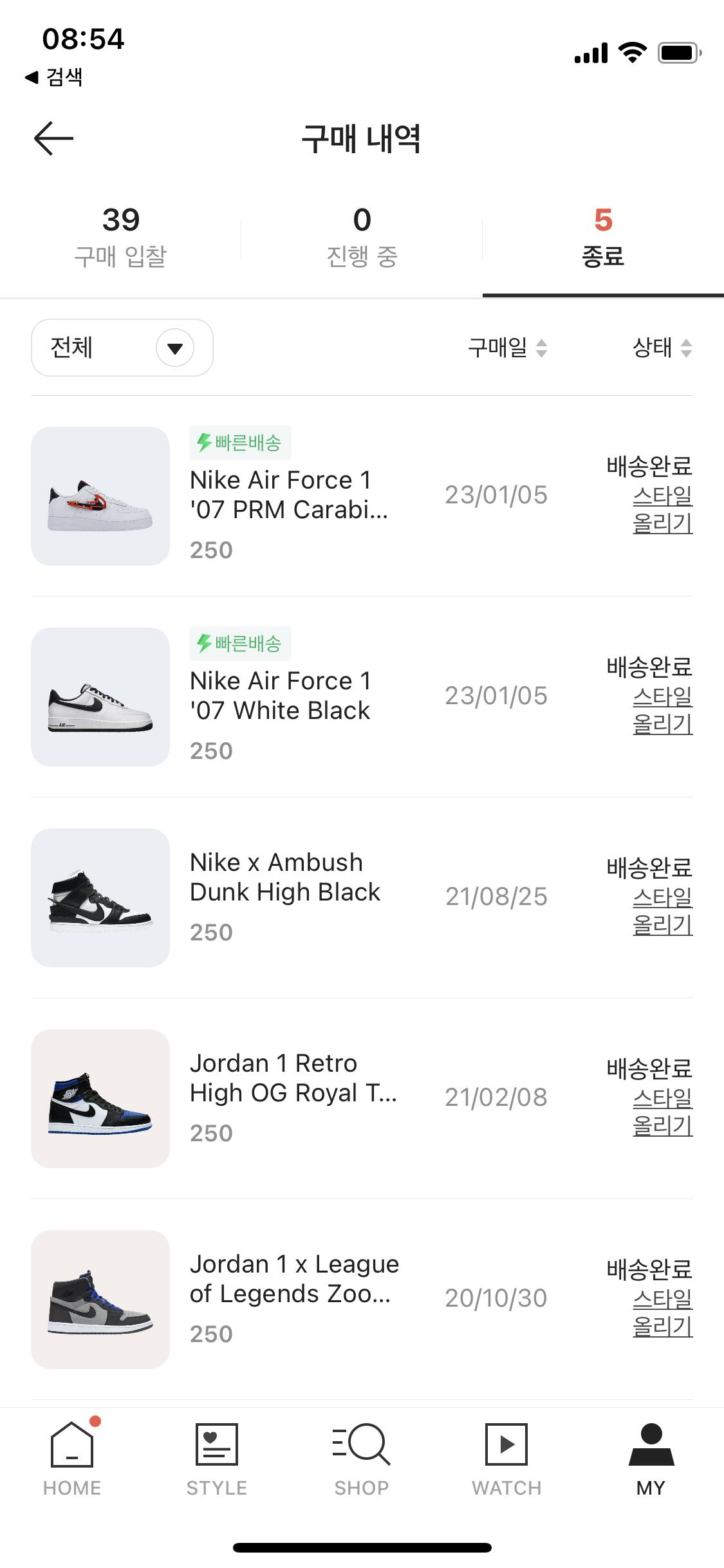
Task: Tap 스타일 올리기 for Ambush Dunk High Black
Action: click(662, 911)
